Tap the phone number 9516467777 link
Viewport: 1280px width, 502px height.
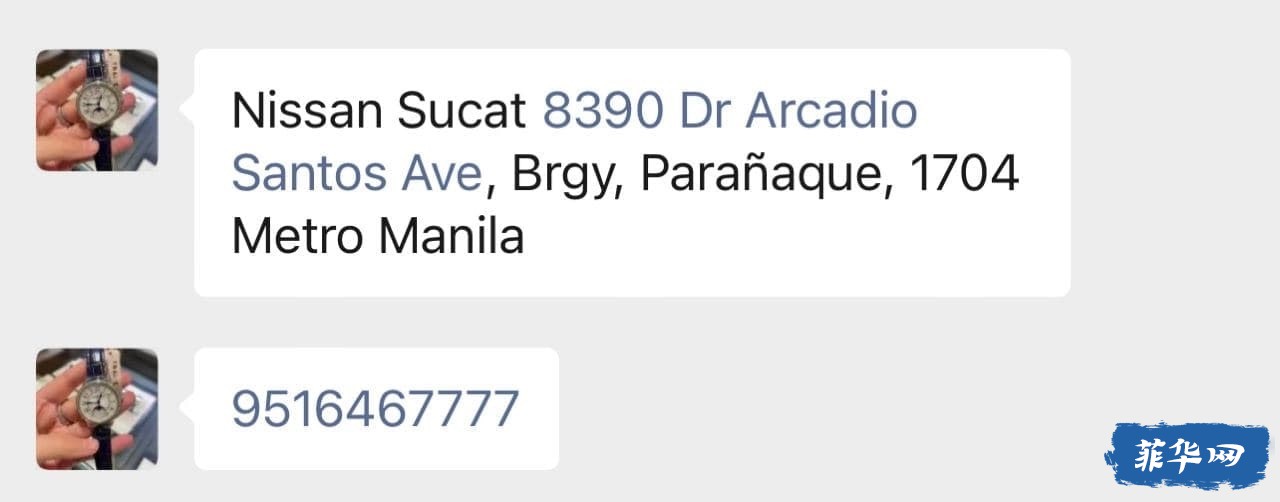click(x=376, y=409)
